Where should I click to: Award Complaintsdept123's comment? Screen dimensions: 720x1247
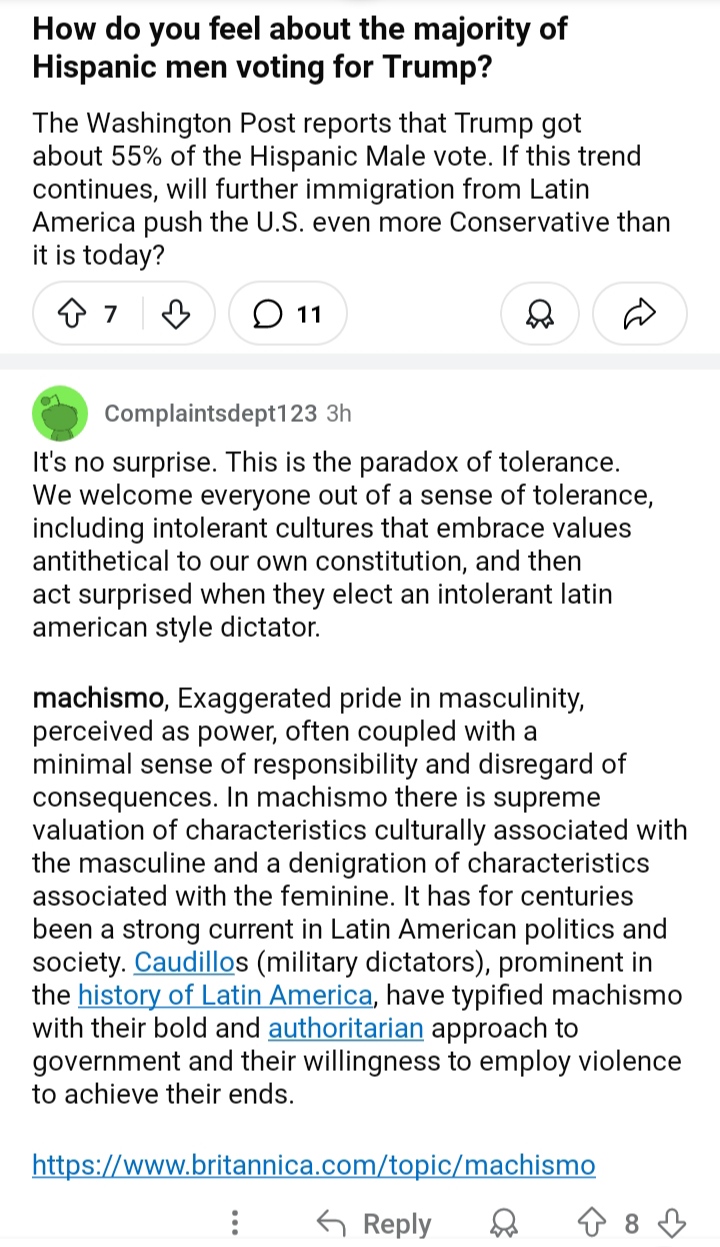[x=504, y=1223]
